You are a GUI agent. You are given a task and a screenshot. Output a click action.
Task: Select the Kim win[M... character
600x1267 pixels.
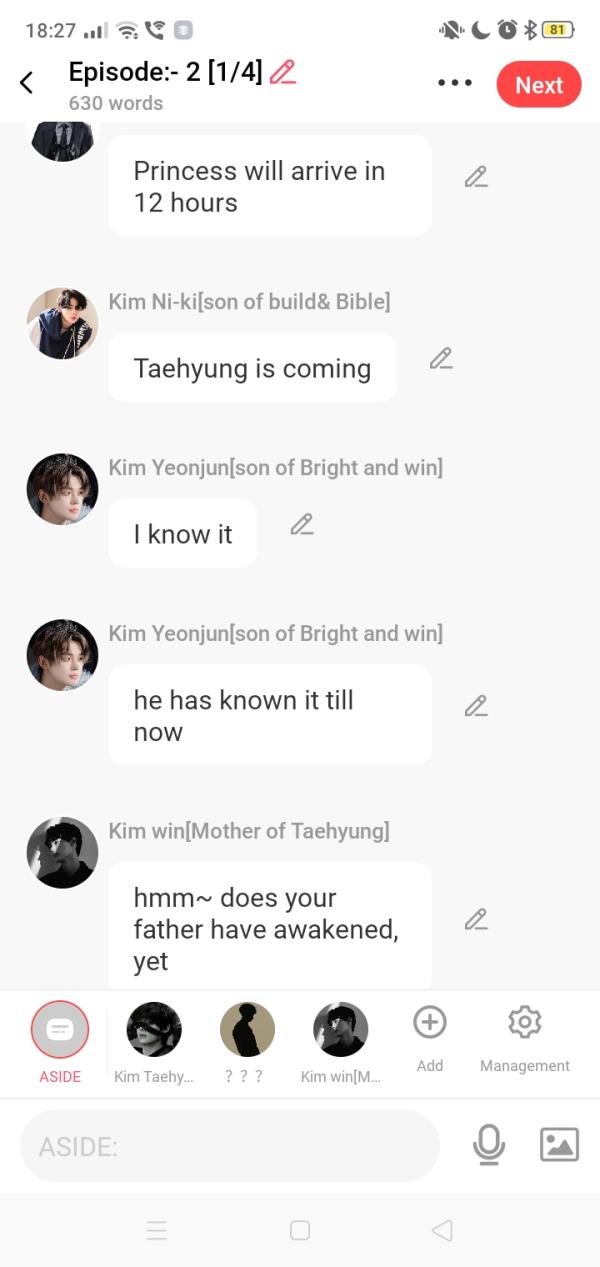pos(341,1030)
